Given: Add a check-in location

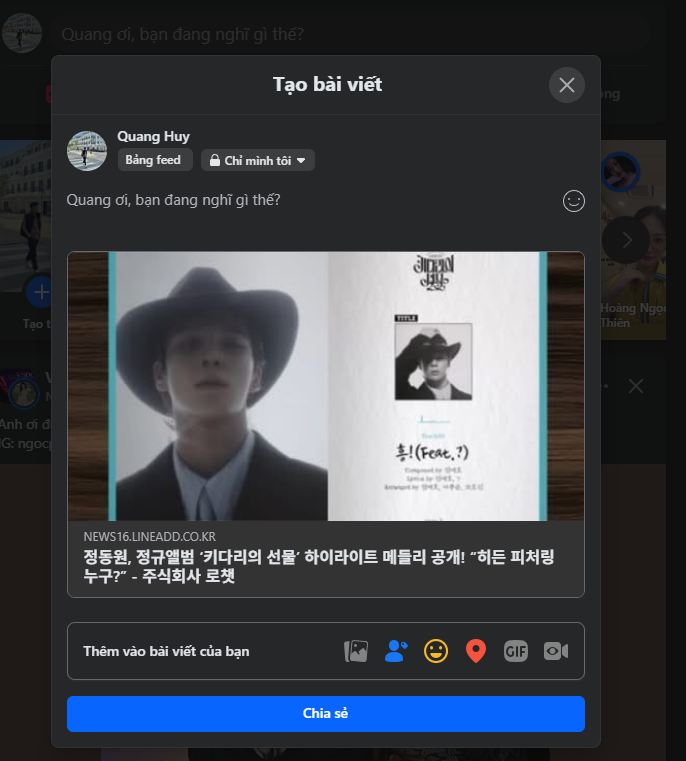Looking at the screenshot, I should (476, 651).
